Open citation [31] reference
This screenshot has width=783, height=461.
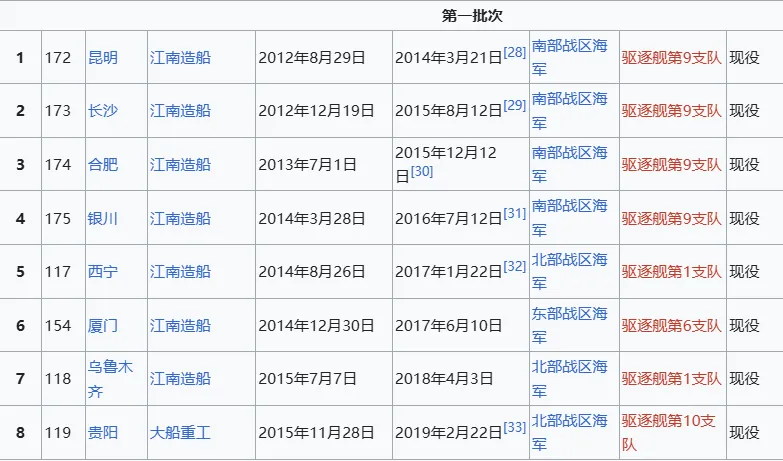pos(515,213)
